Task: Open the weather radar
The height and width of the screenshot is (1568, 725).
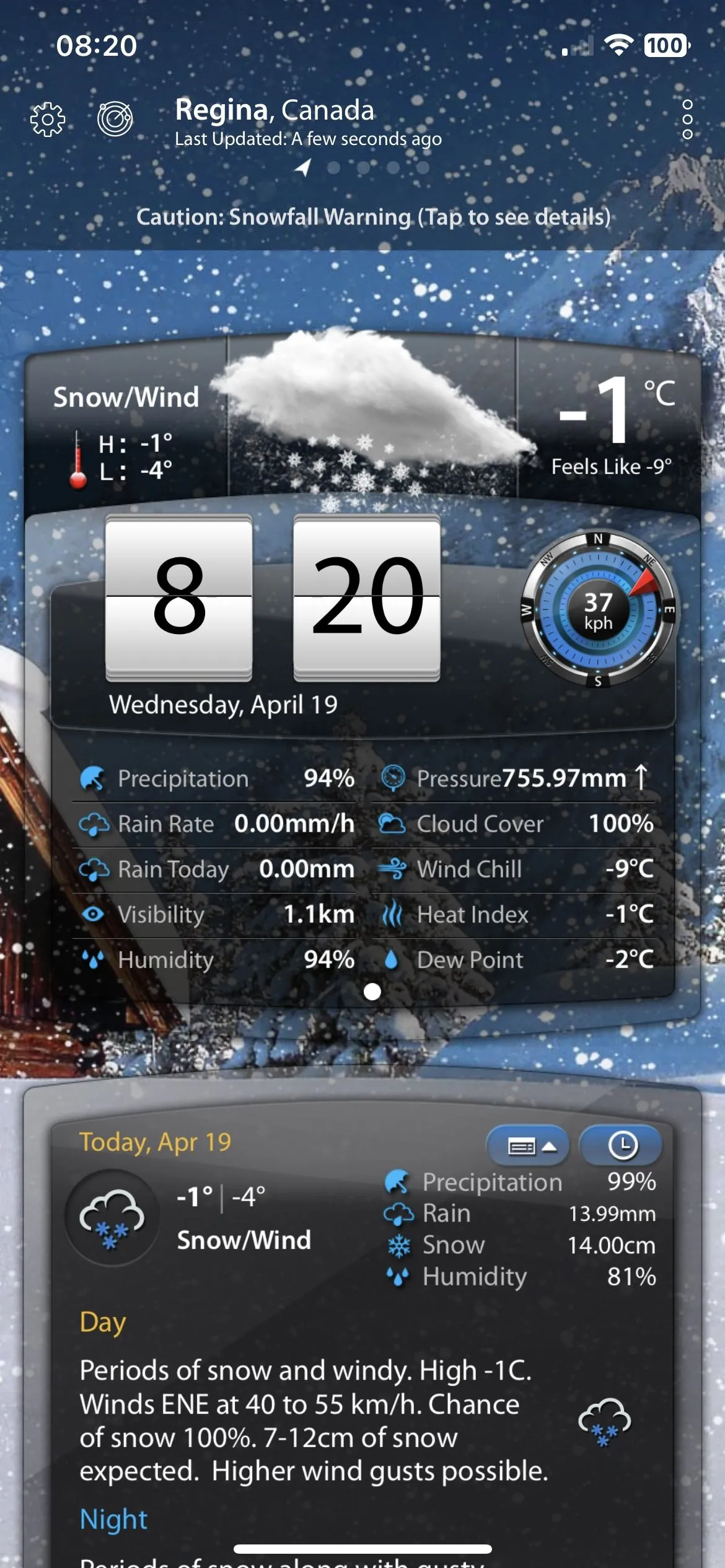Action: 115,118
